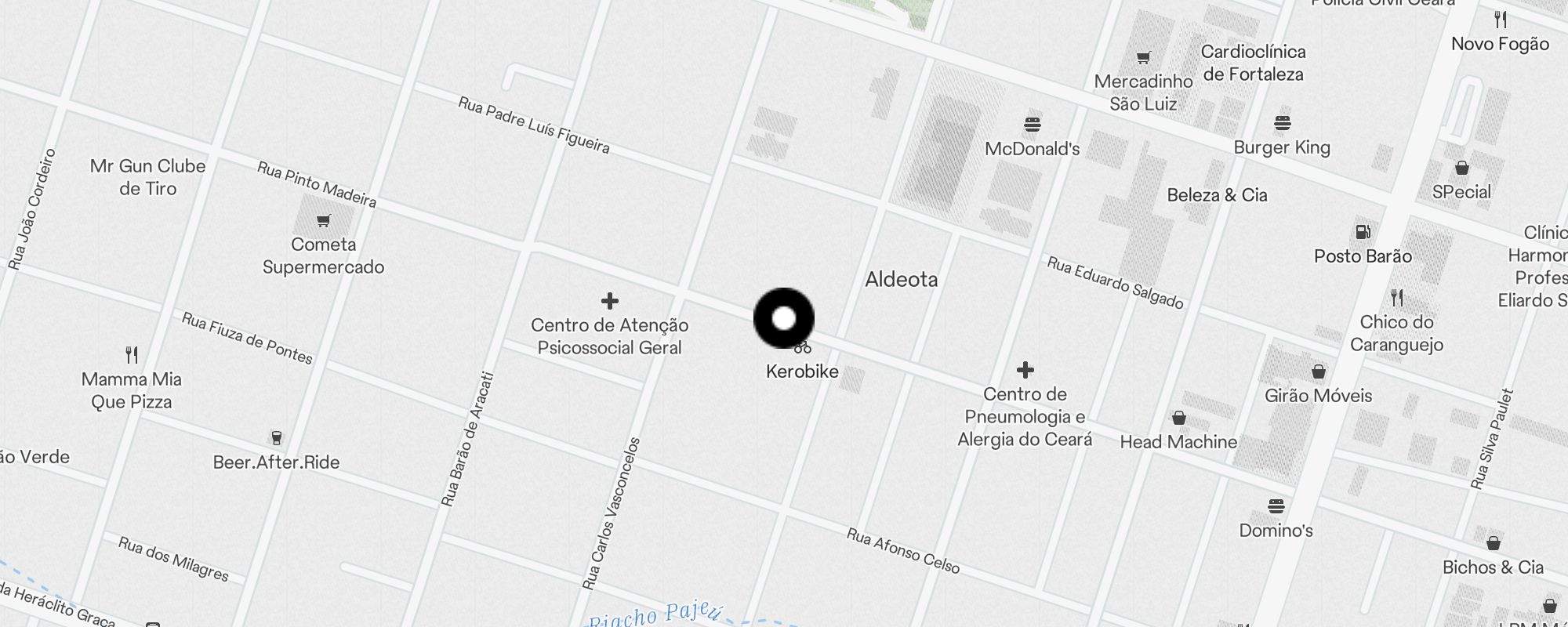Open Centro de Atenção Psicossocial Geral marker
This screenshot has width=1568, height=627.
(610, 302)
